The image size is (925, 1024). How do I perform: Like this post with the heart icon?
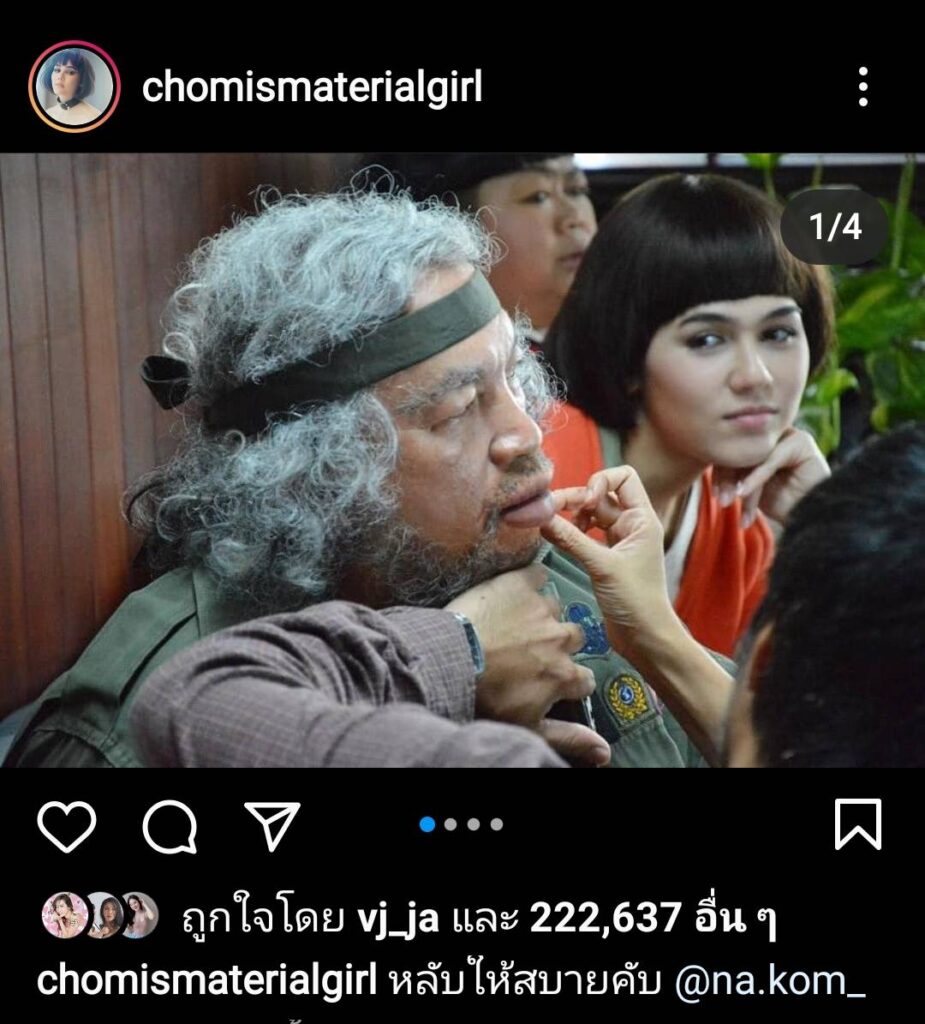[x=67, y=826]
